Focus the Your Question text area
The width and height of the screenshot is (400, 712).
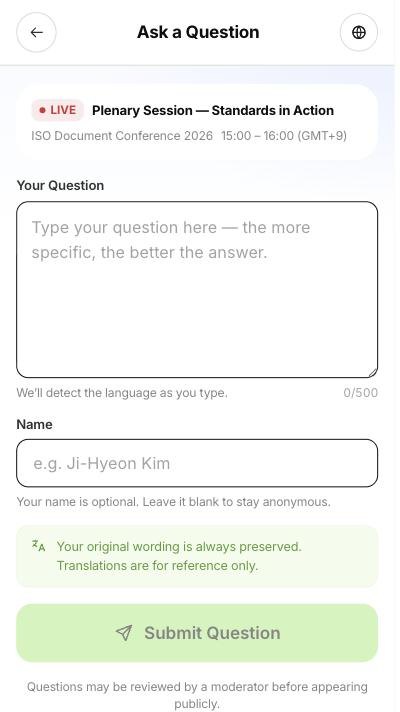pyautogui.click(x=197, y=290)
